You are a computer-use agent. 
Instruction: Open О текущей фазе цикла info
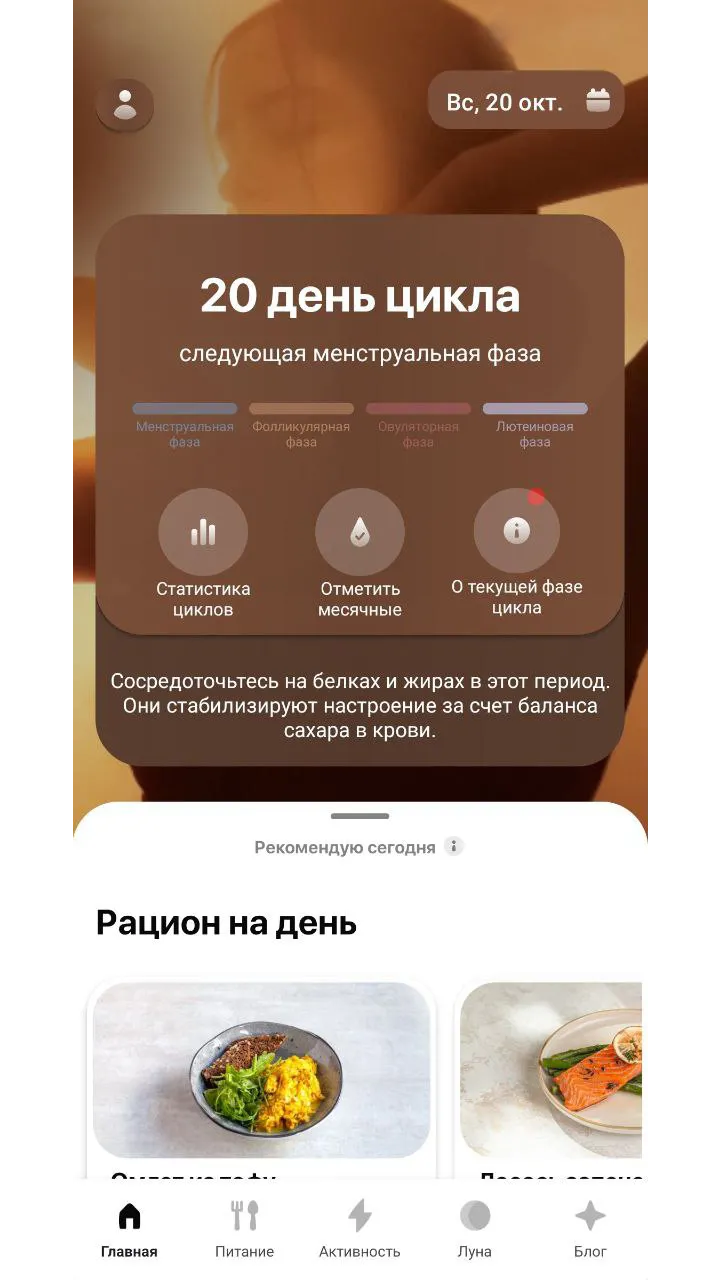[517, 553]
